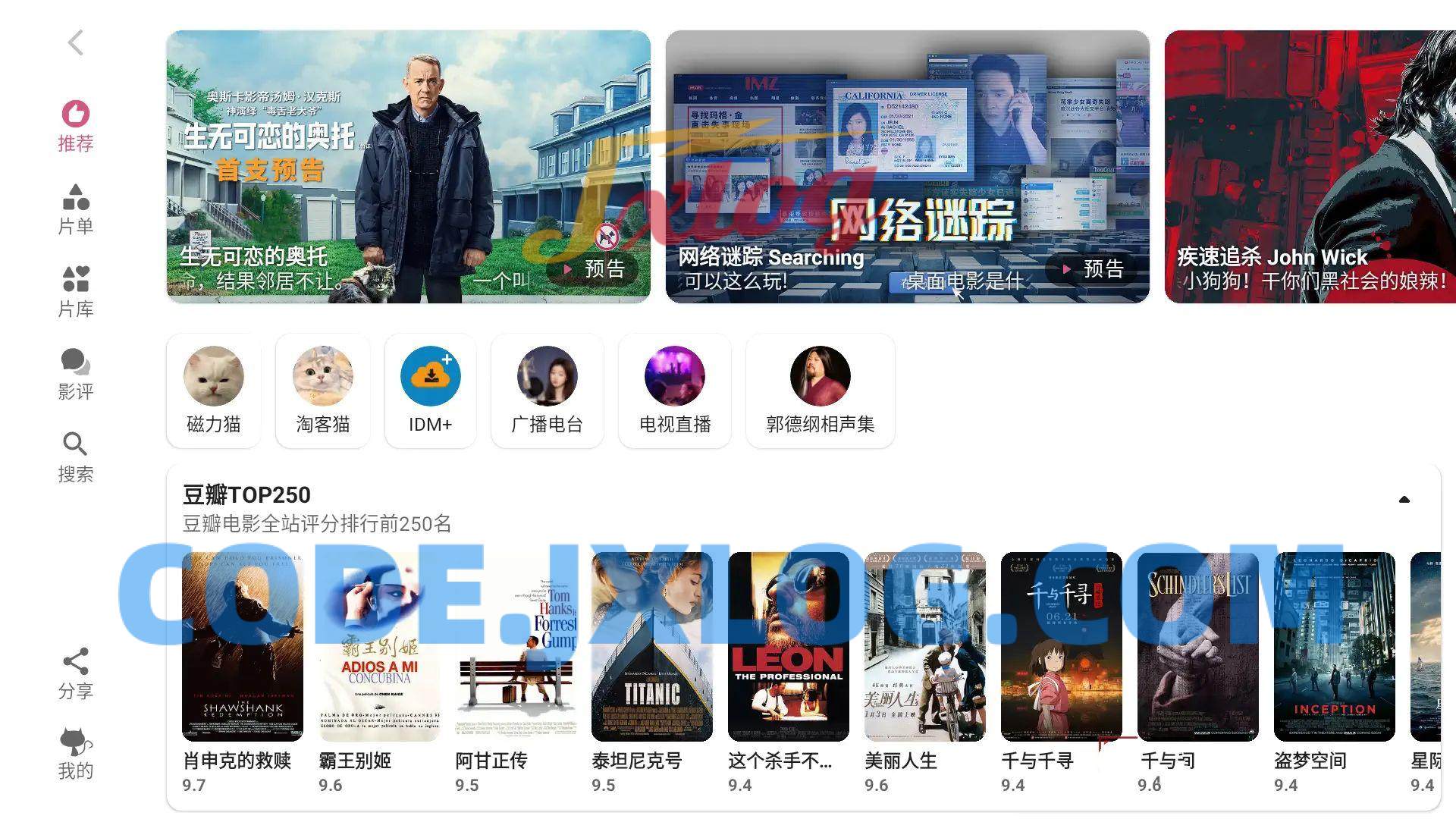
Task: Play 预告 on the 网络谜踪 Searching banner
Action: pyautogui.click(x=1093, y=269)
